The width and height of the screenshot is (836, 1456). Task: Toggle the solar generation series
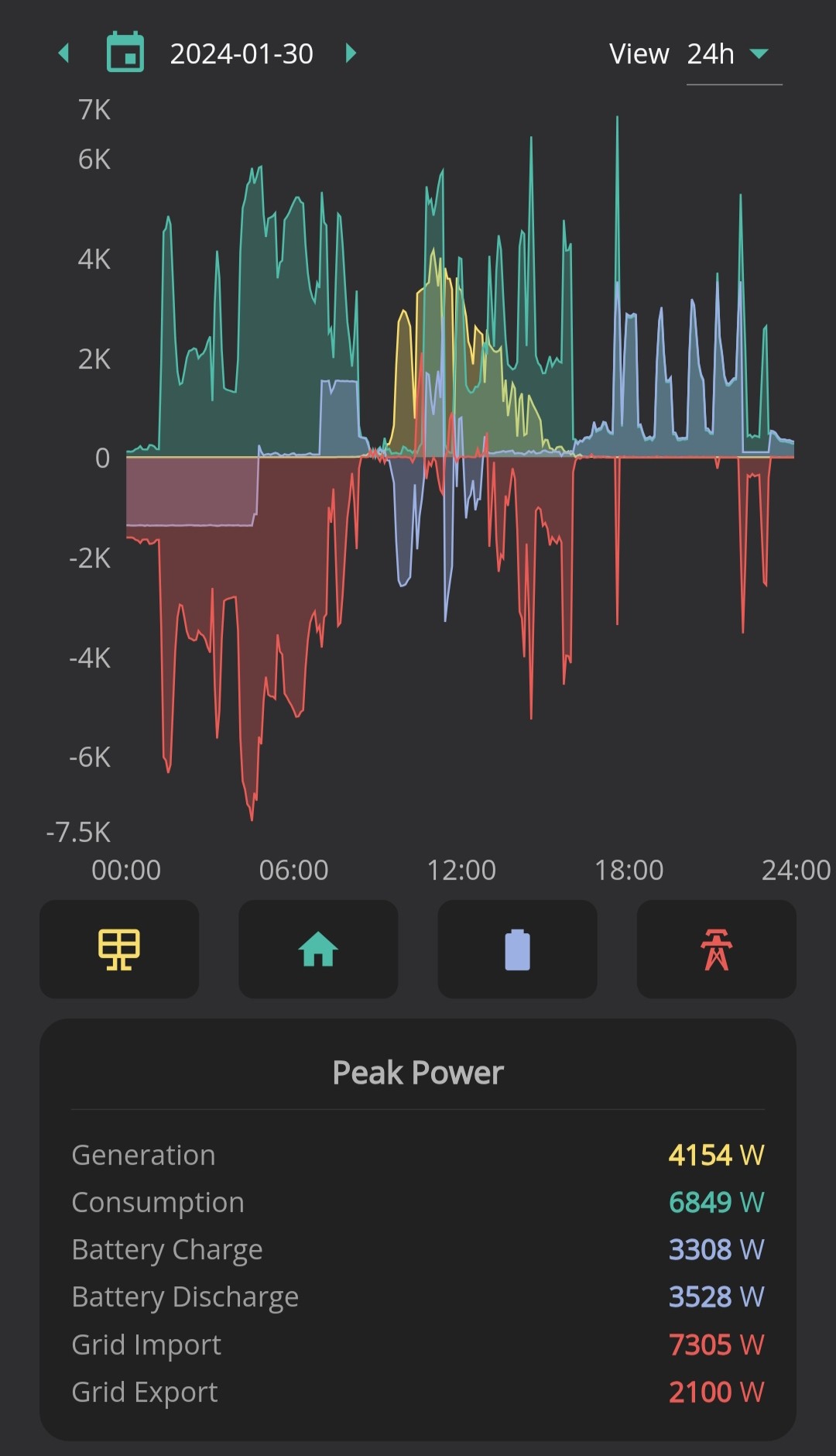(119, 949)
